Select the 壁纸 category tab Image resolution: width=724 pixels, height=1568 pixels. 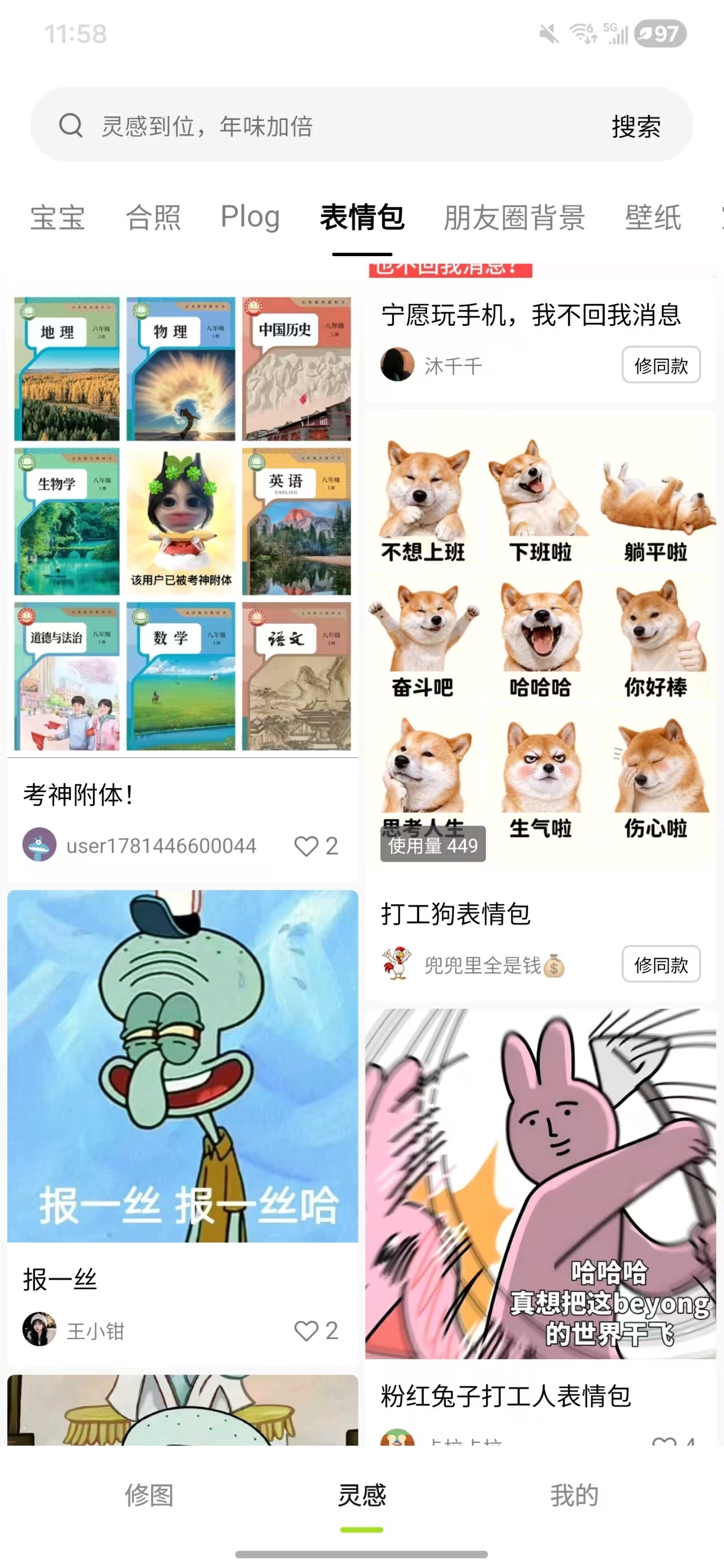[653, 217]
